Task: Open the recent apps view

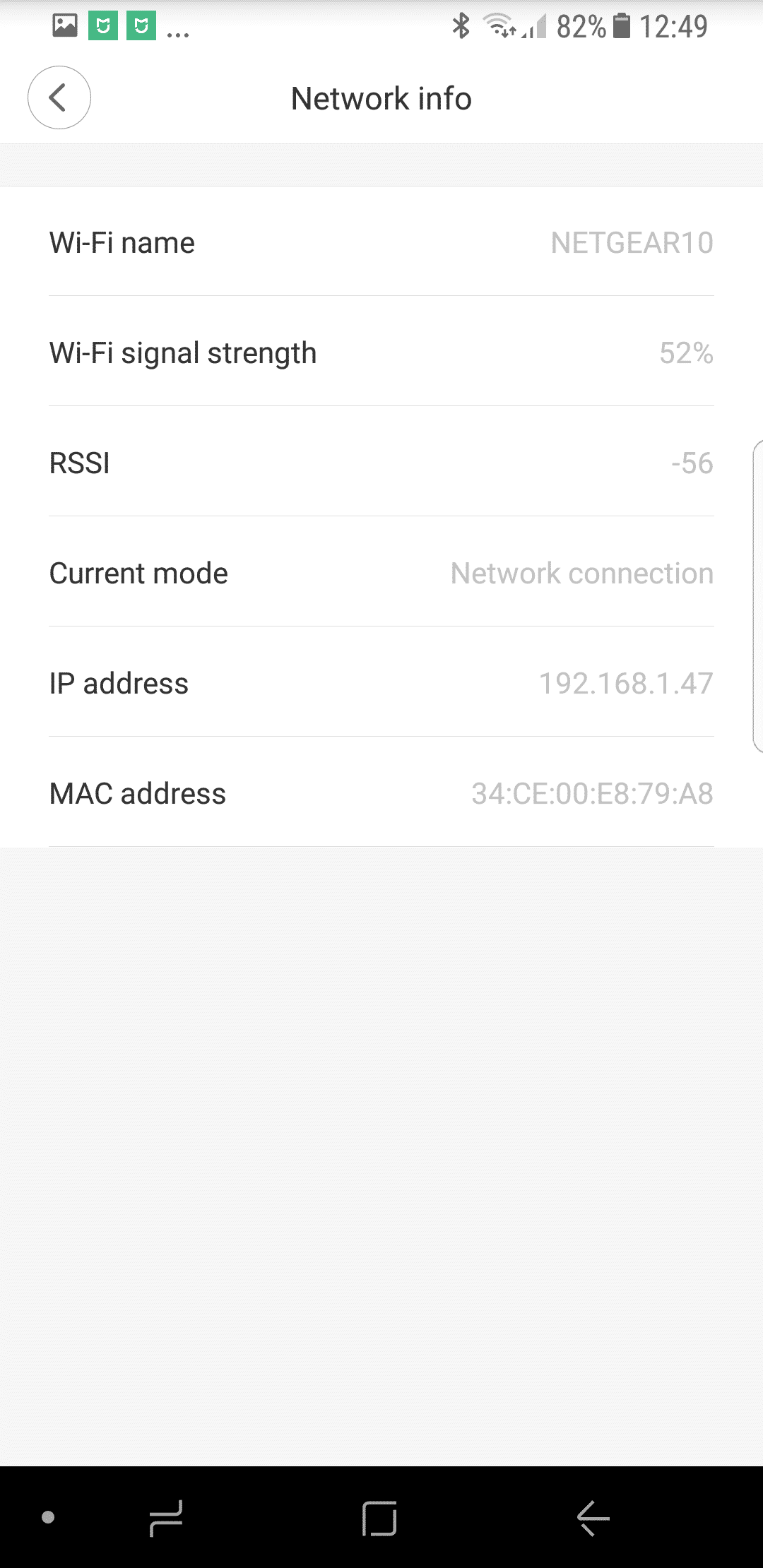Action: pyautogui.click(x=167, y=1517)
